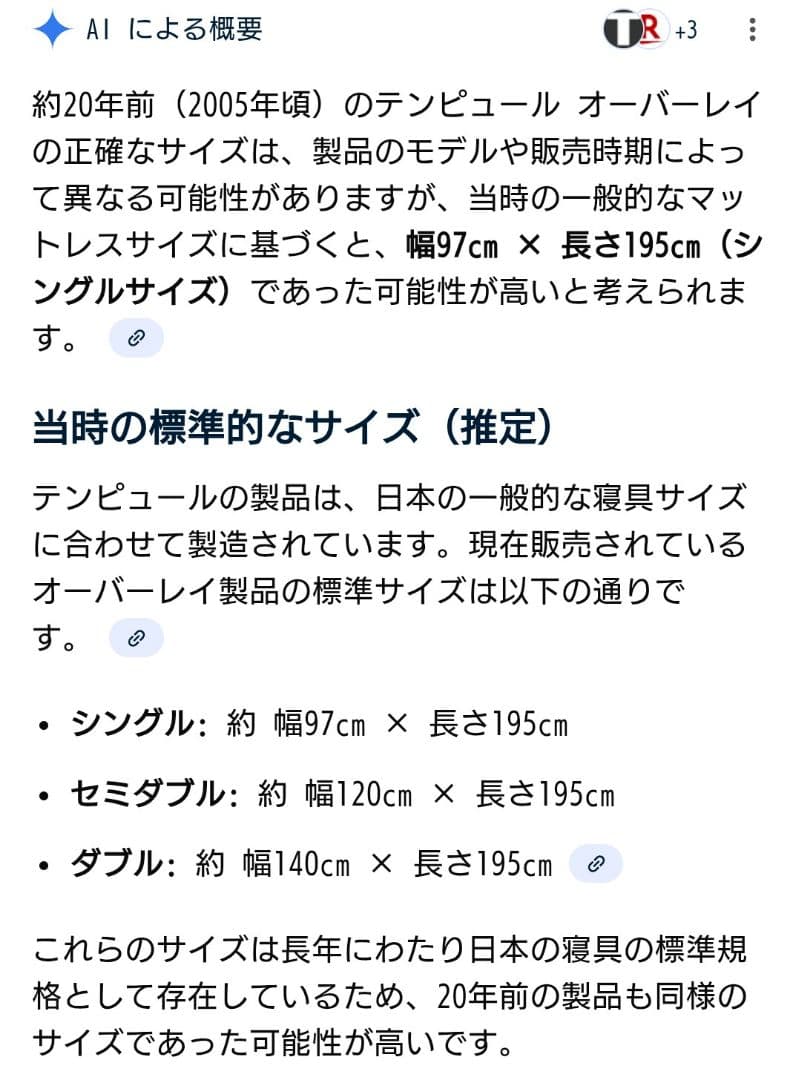Image resolution: width=801 pixels, height=1080 pixels.
Task: Click the final paragraph about 標準規格
Action: pyautogui.click(x=390, y=995)
